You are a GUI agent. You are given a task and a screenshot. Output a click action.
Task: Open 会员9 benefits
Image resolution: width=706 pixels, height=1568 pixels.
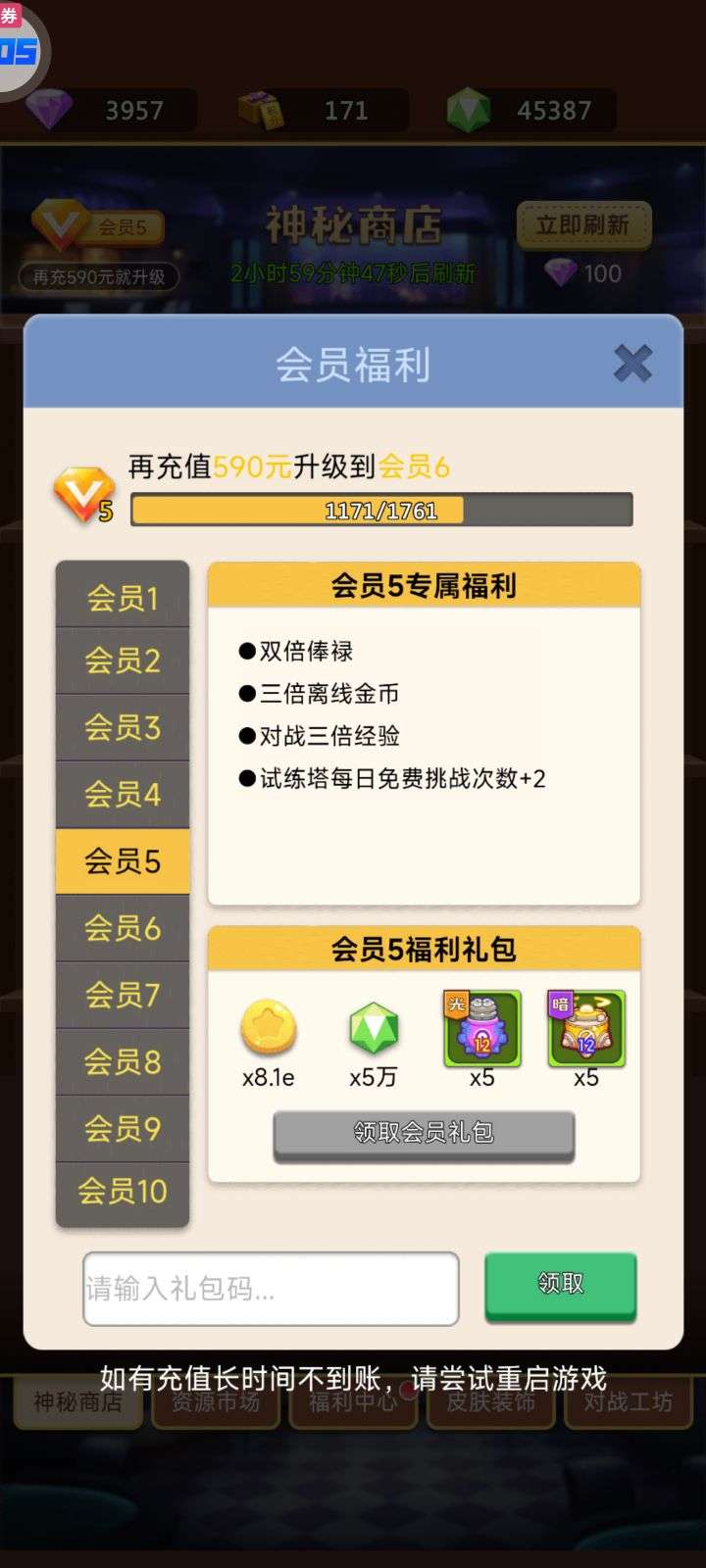pyautogui.click(x=123, y=1128)
